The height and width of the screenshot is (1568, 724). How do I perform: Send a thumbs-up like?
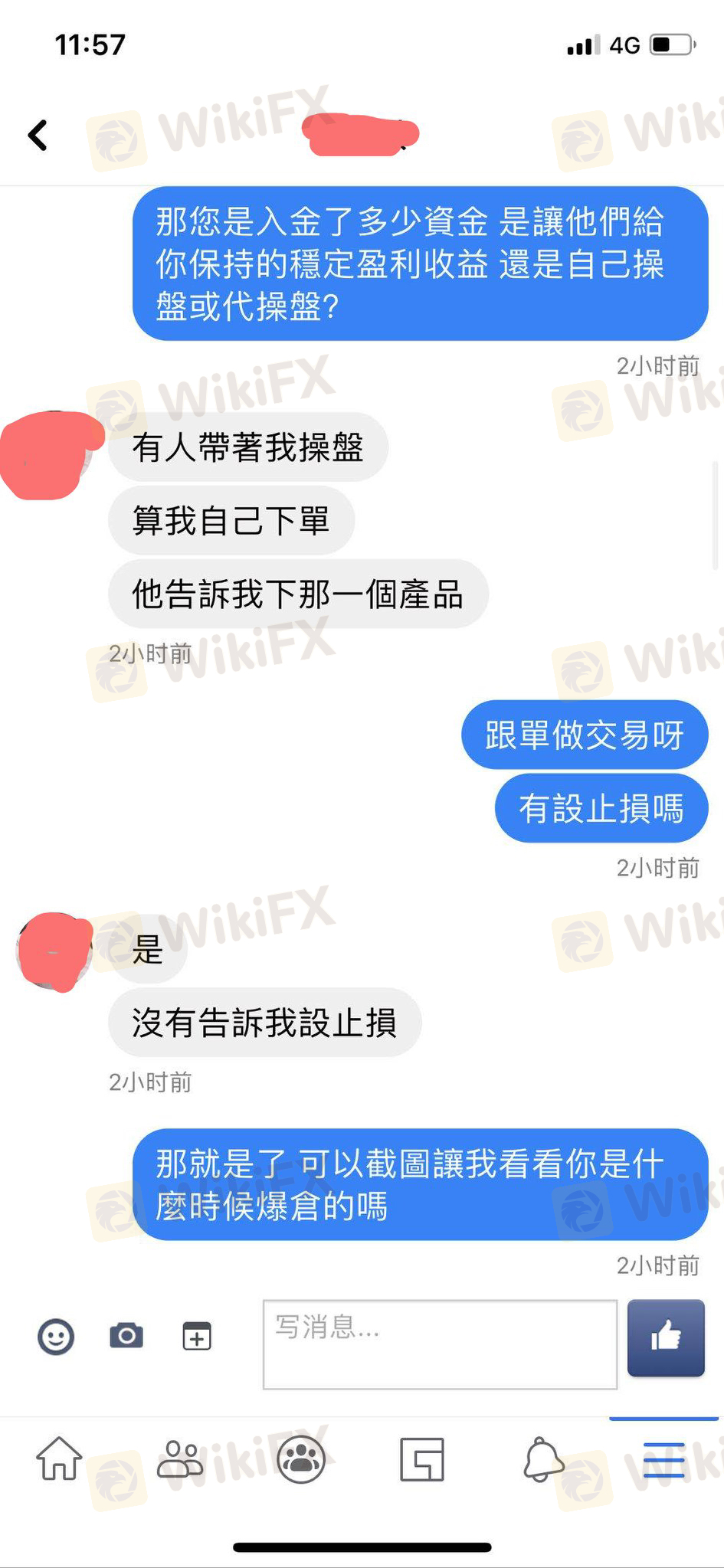point(665,1338)
